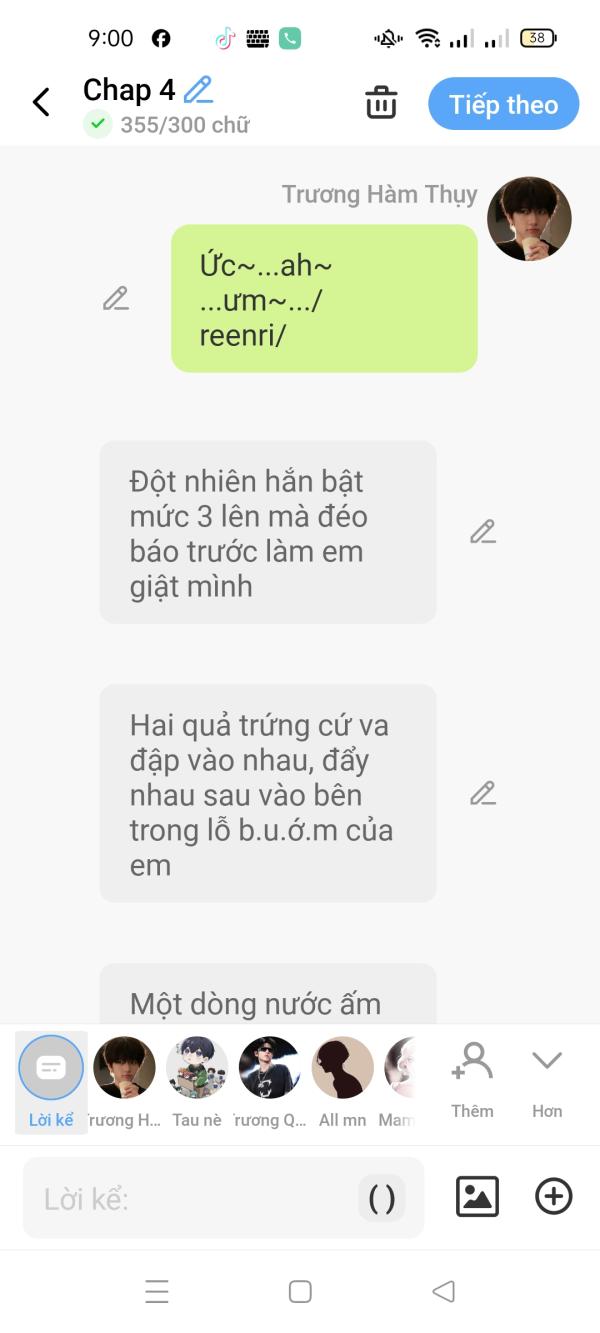Go back using the top-left arrow
Viewport: 600px width, 1333px height.
(x=41, y=101)
